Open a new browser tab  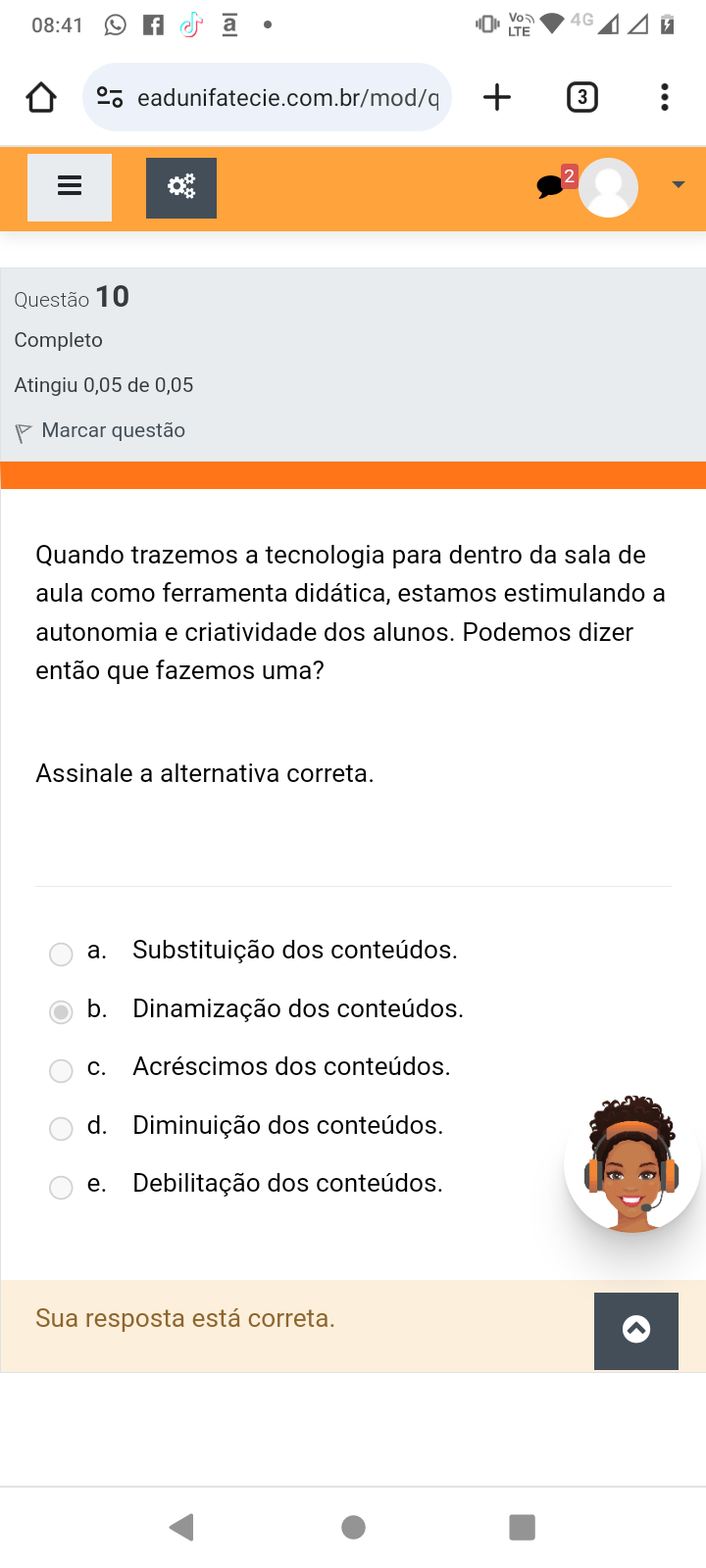(497, 97)
